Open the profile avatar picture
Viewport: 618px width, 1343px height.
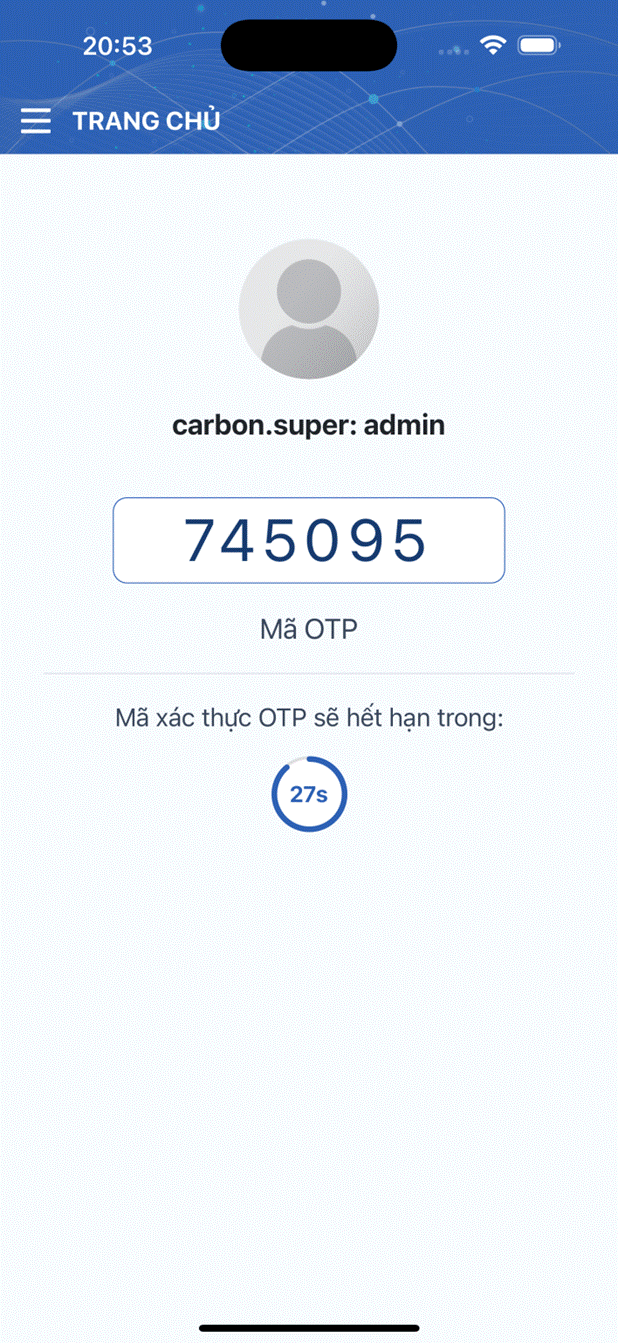[x=309, y=309]
